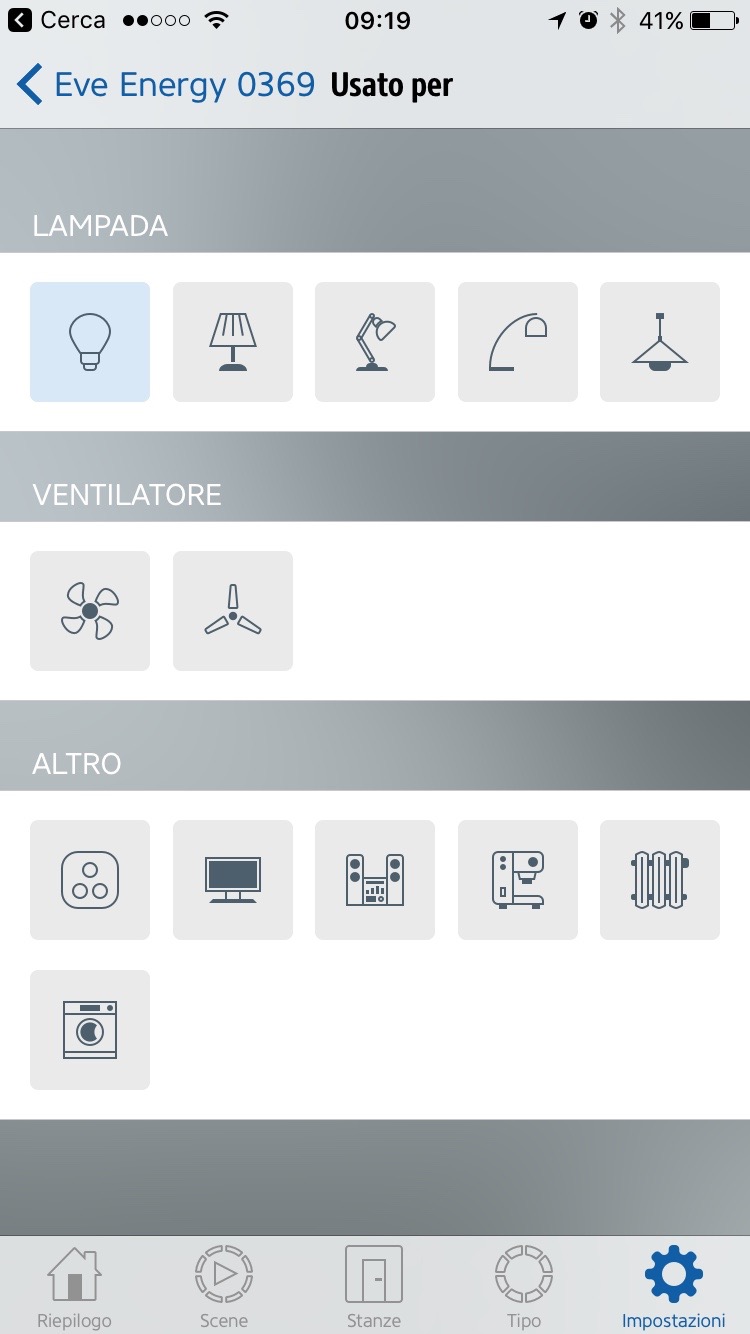Open the Tipo tab
Image resolution: width=750 pixels, height=1334 pixels.
coord(524,1286)
